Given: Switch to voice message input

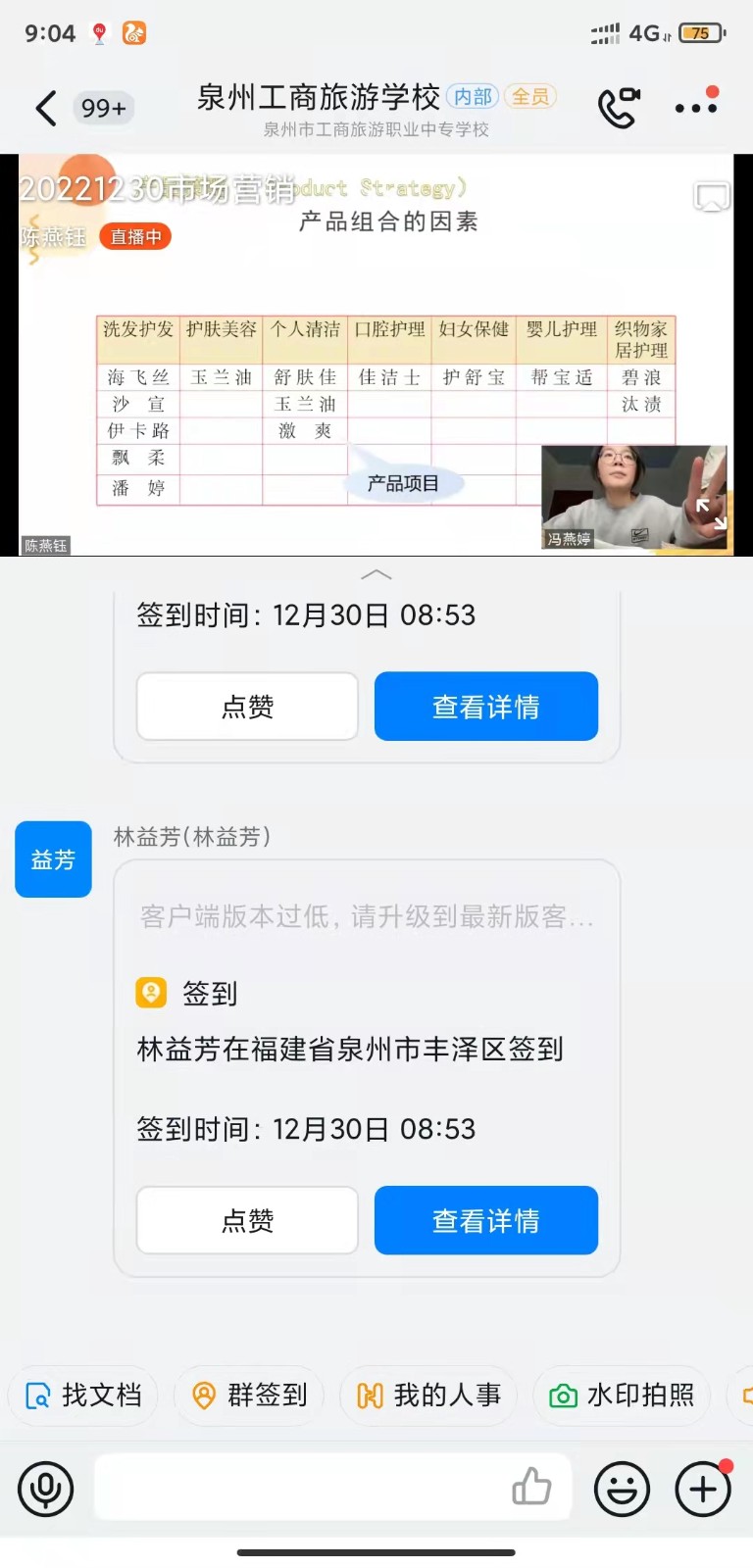Looking at the screenshot, I should (x=45, y=1489).
